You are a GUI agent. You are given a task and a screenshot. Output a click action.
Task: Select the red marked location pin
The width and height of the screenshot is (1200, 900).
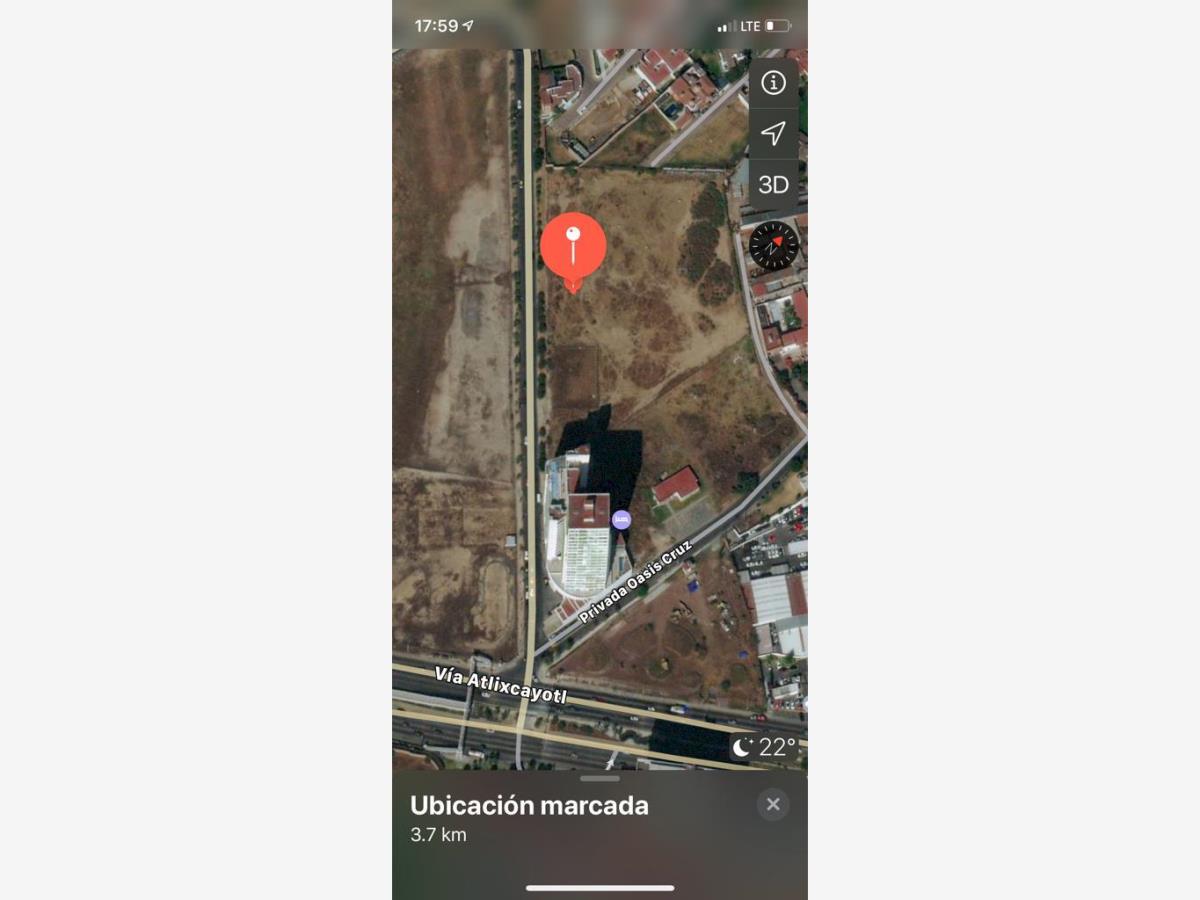click(x=573, y=246)
